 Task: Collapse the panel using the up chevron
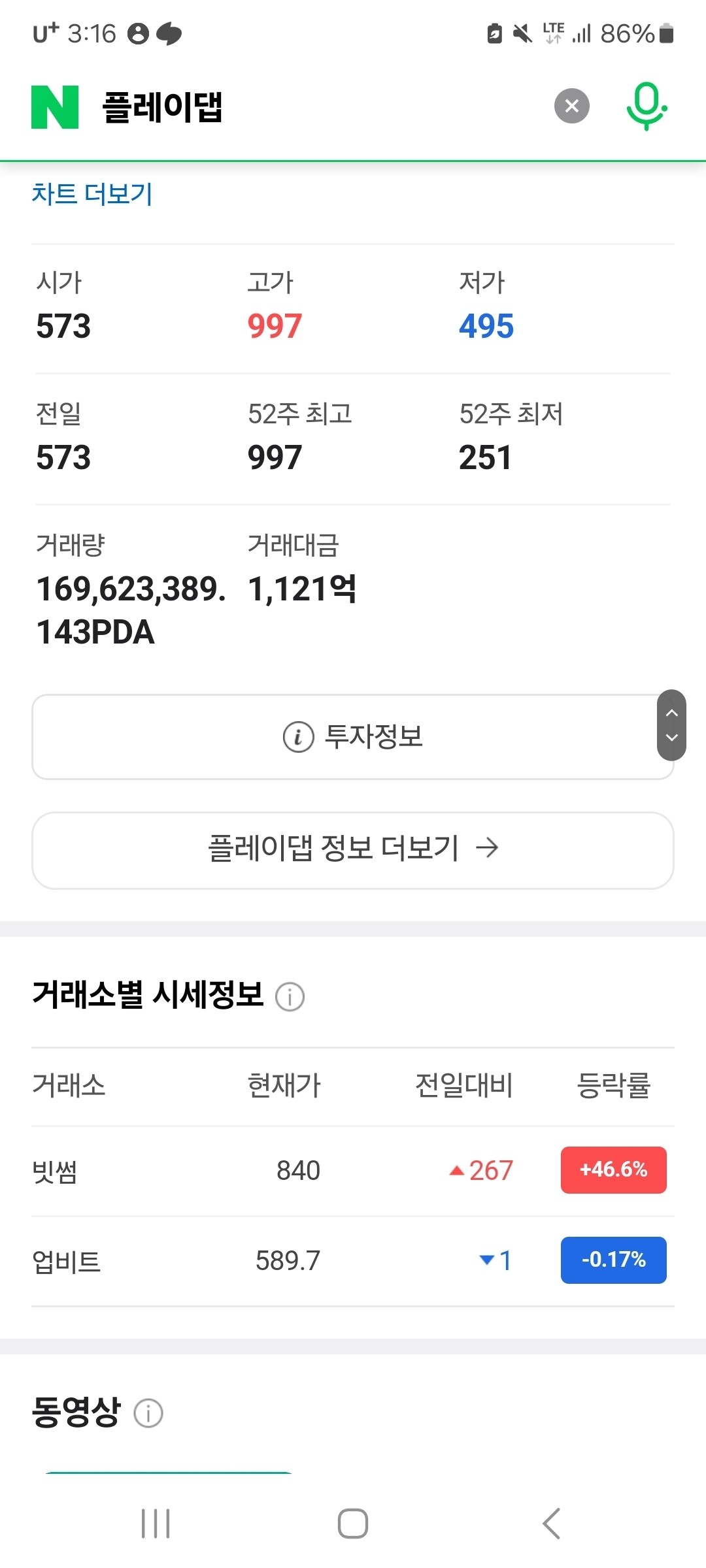tap(671, 713)
